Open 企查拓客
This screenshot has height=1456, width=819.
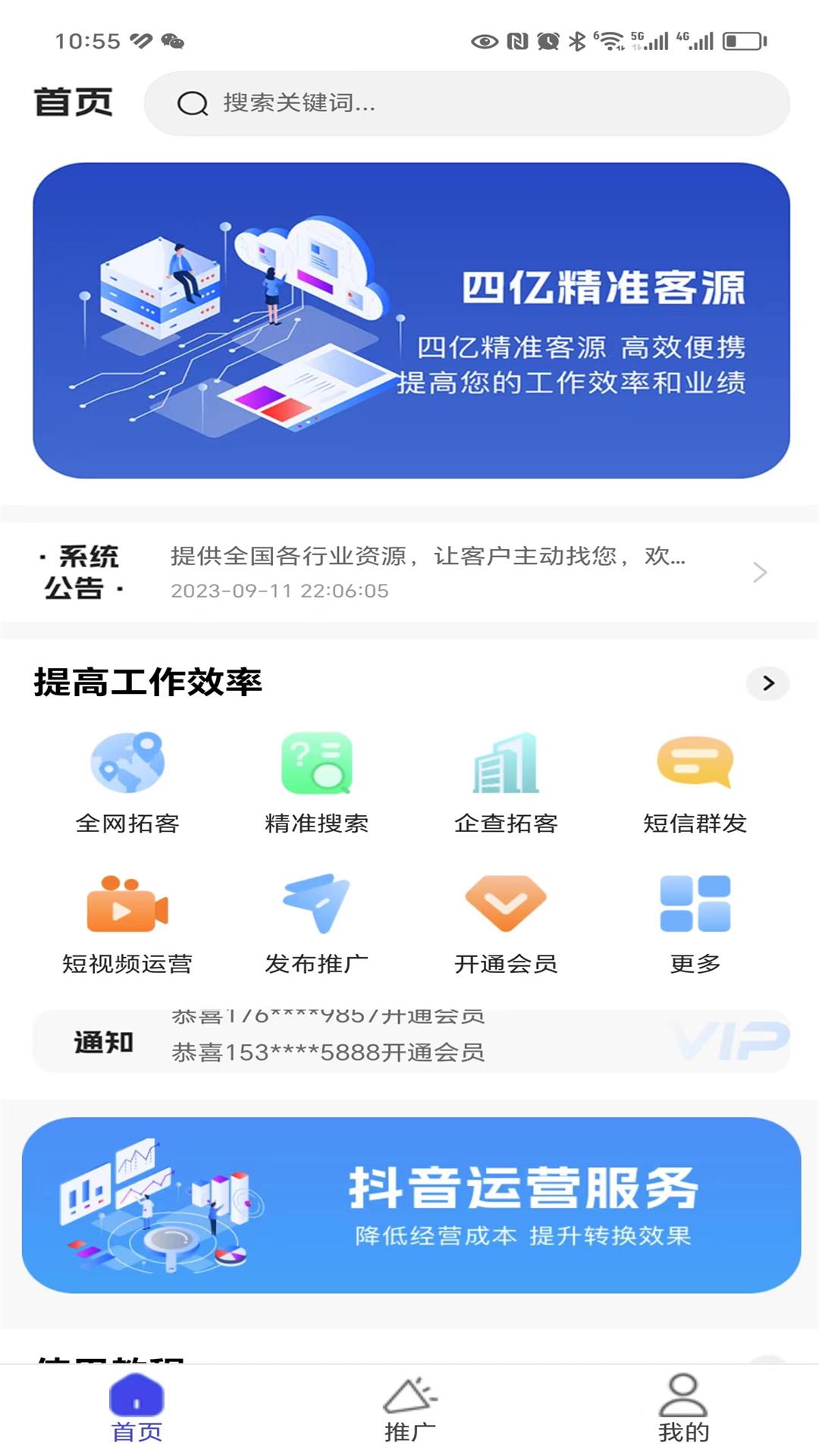(505, 781)
